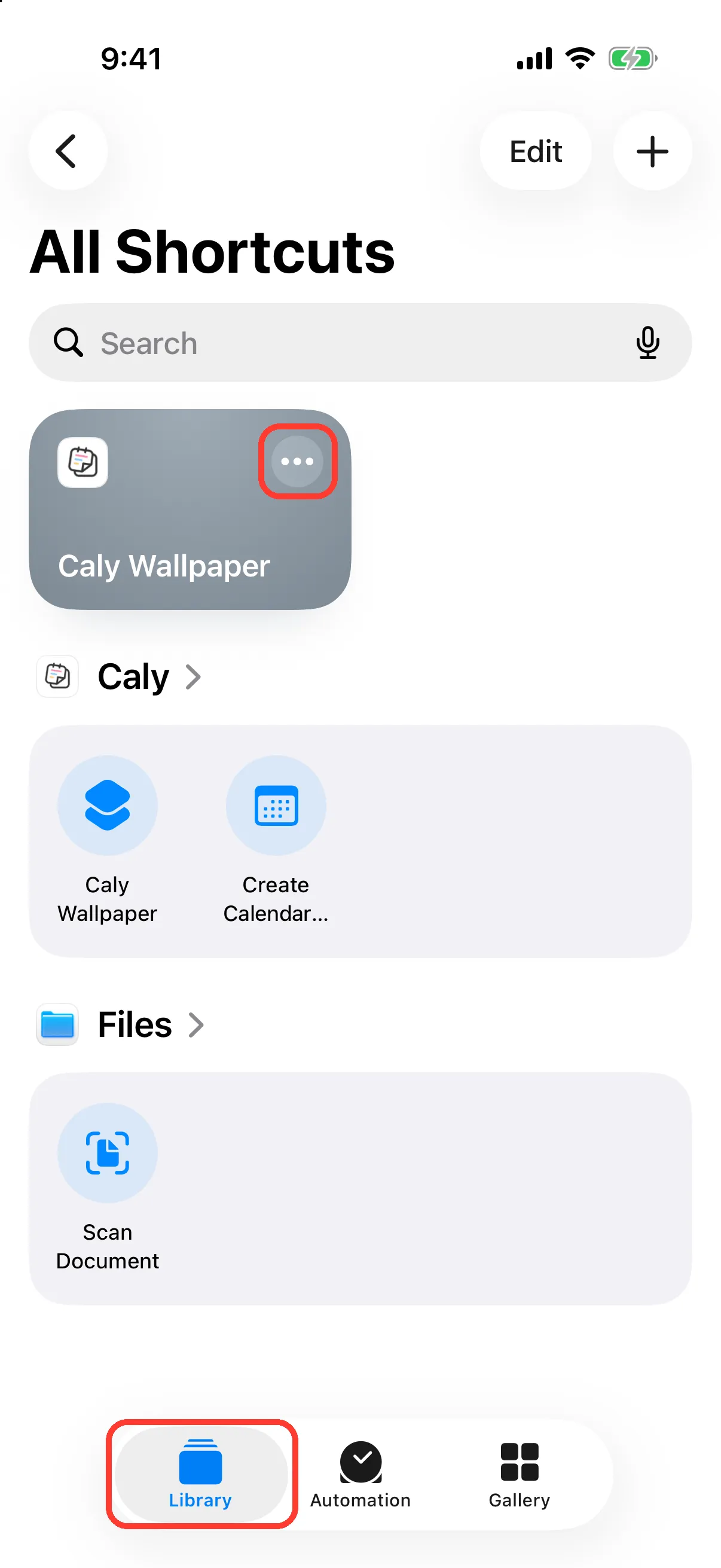This screenshot has height=1568, width=721.
Task: Tap the Edit button
Action: tap(536, 151)
